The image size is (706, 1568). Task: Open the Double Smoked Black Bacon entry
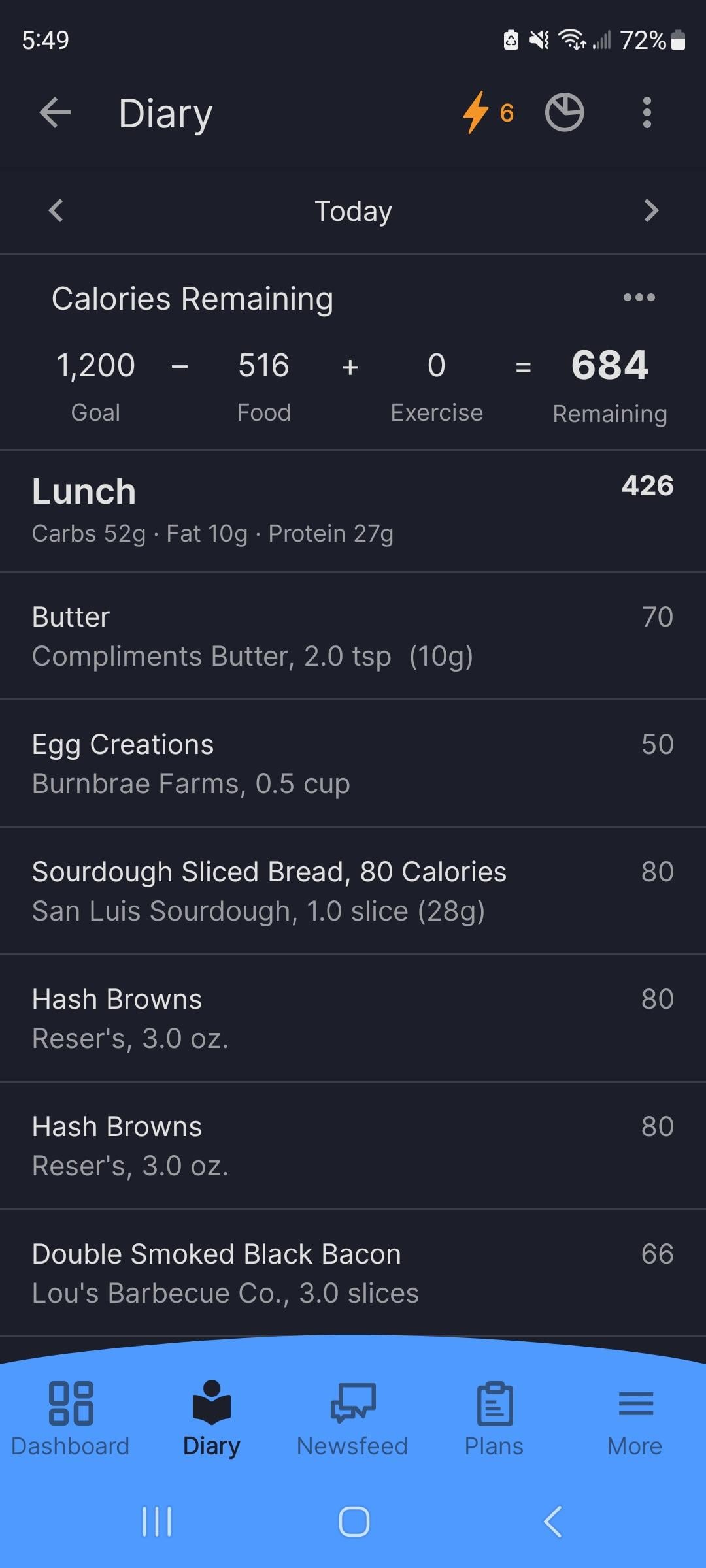click(x=353, y=1273)
